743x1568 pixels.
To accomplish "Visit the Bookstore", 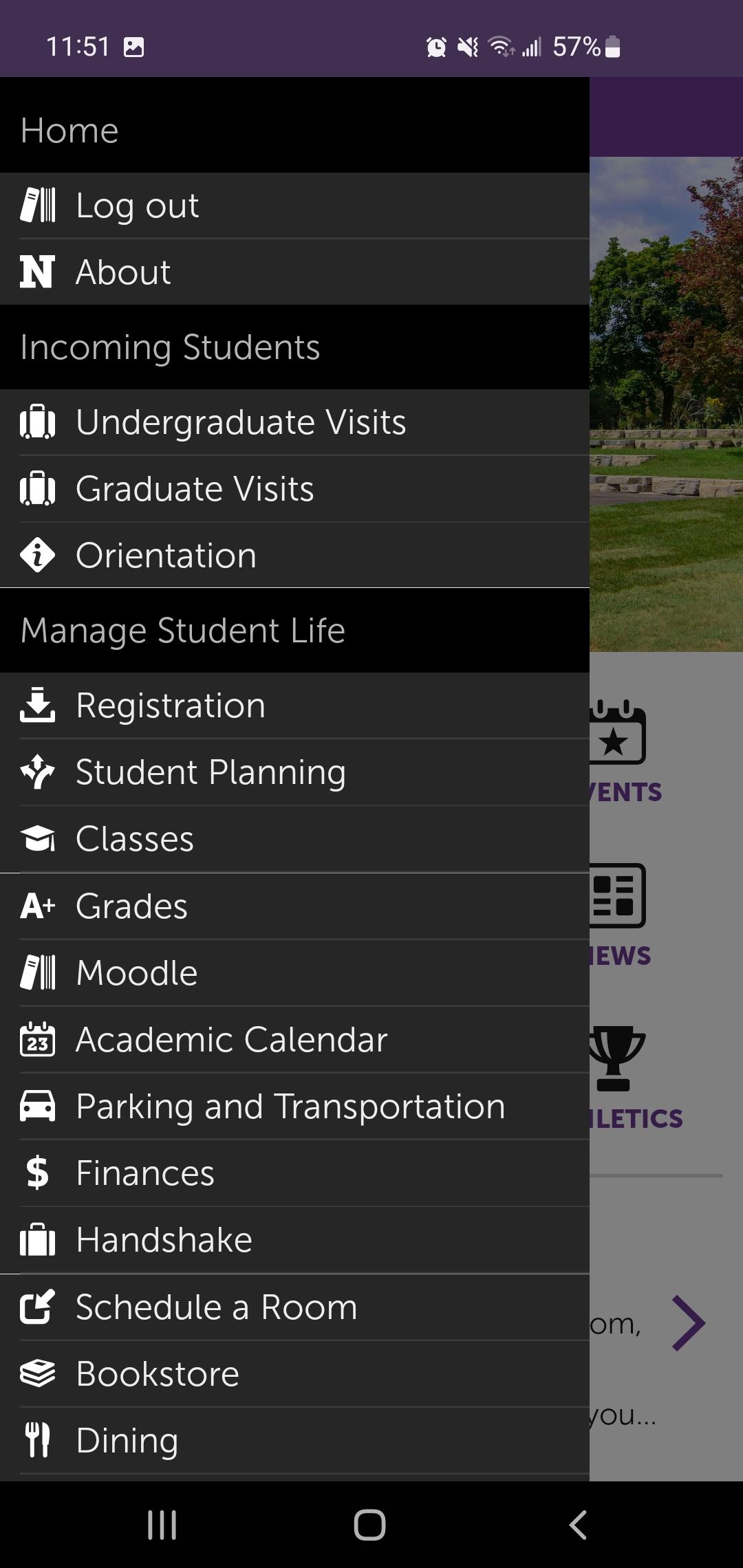I will (294, 1374).
